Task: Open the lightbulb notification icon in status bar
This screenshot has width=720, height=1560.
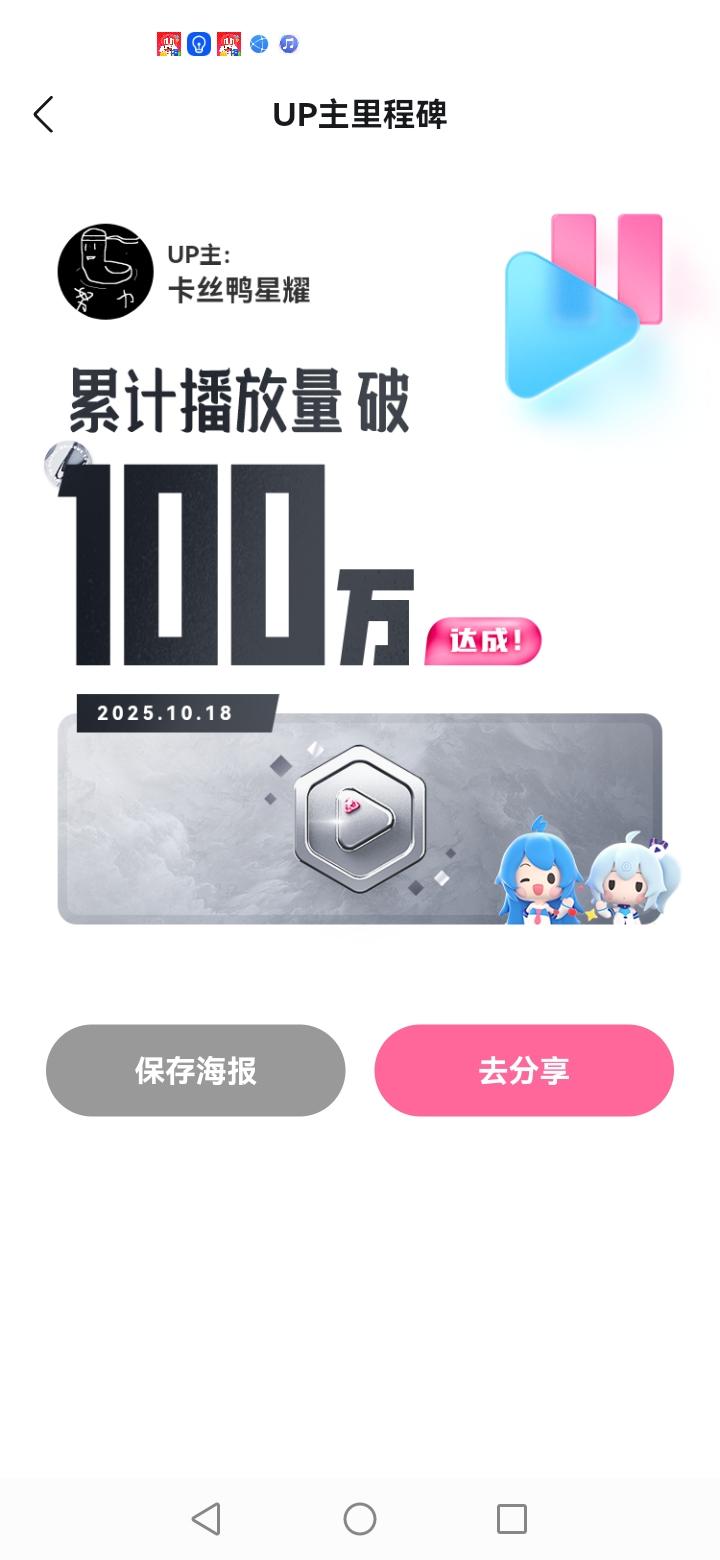Action: (x=197, y=44)
